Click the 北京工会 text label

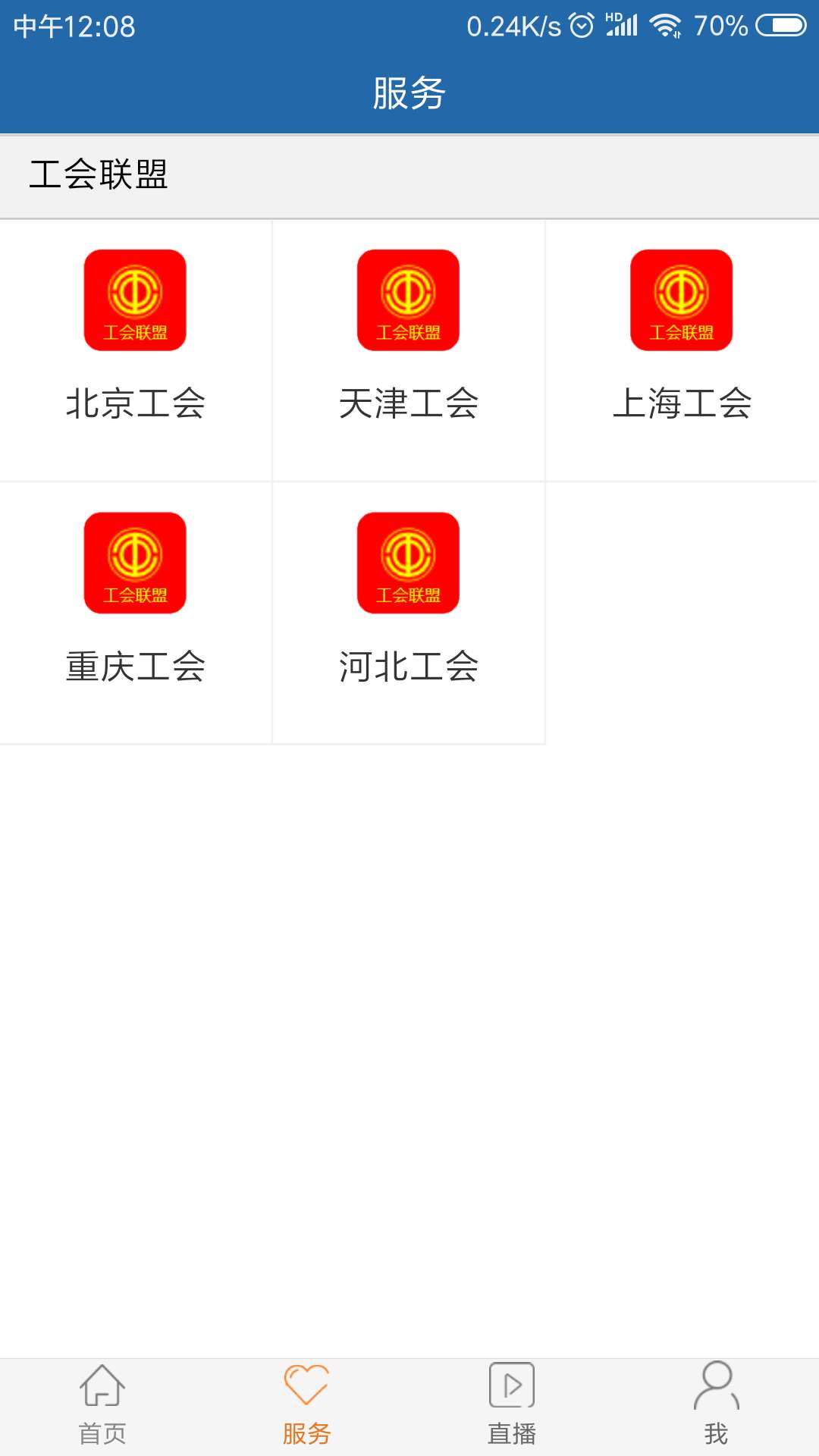136,403
